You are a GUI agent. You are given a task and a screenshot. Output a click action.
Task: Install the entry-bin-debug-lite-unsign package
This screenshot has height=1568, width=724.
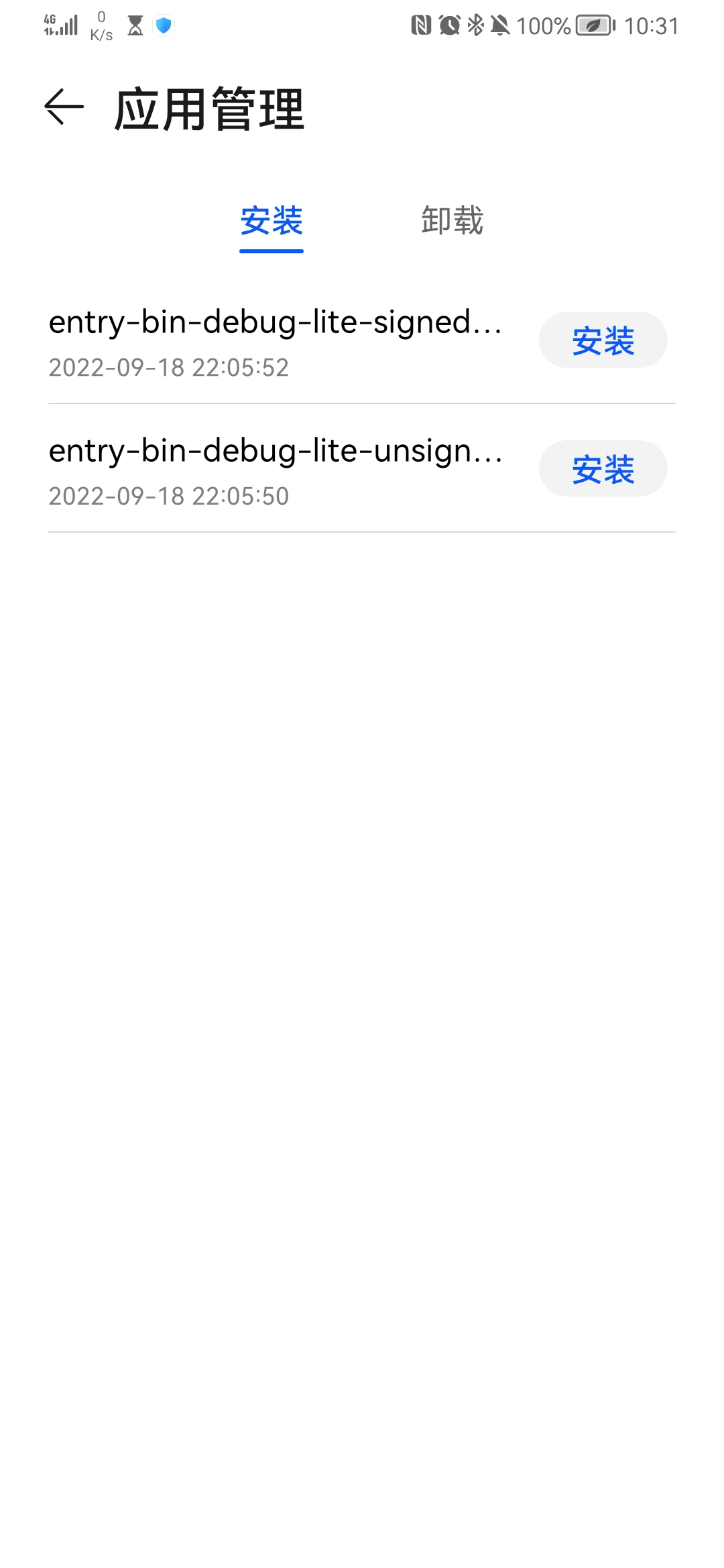point(603,468)
